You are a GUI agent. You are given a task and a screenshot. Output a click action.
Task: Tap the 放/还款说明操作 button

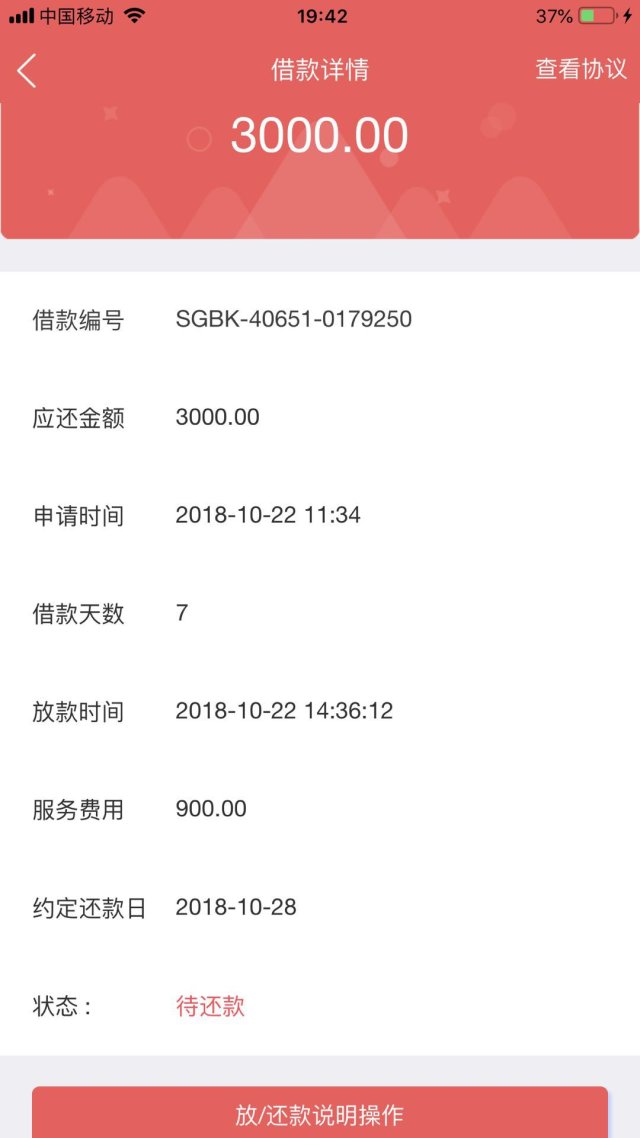(x=319, y=1112)
